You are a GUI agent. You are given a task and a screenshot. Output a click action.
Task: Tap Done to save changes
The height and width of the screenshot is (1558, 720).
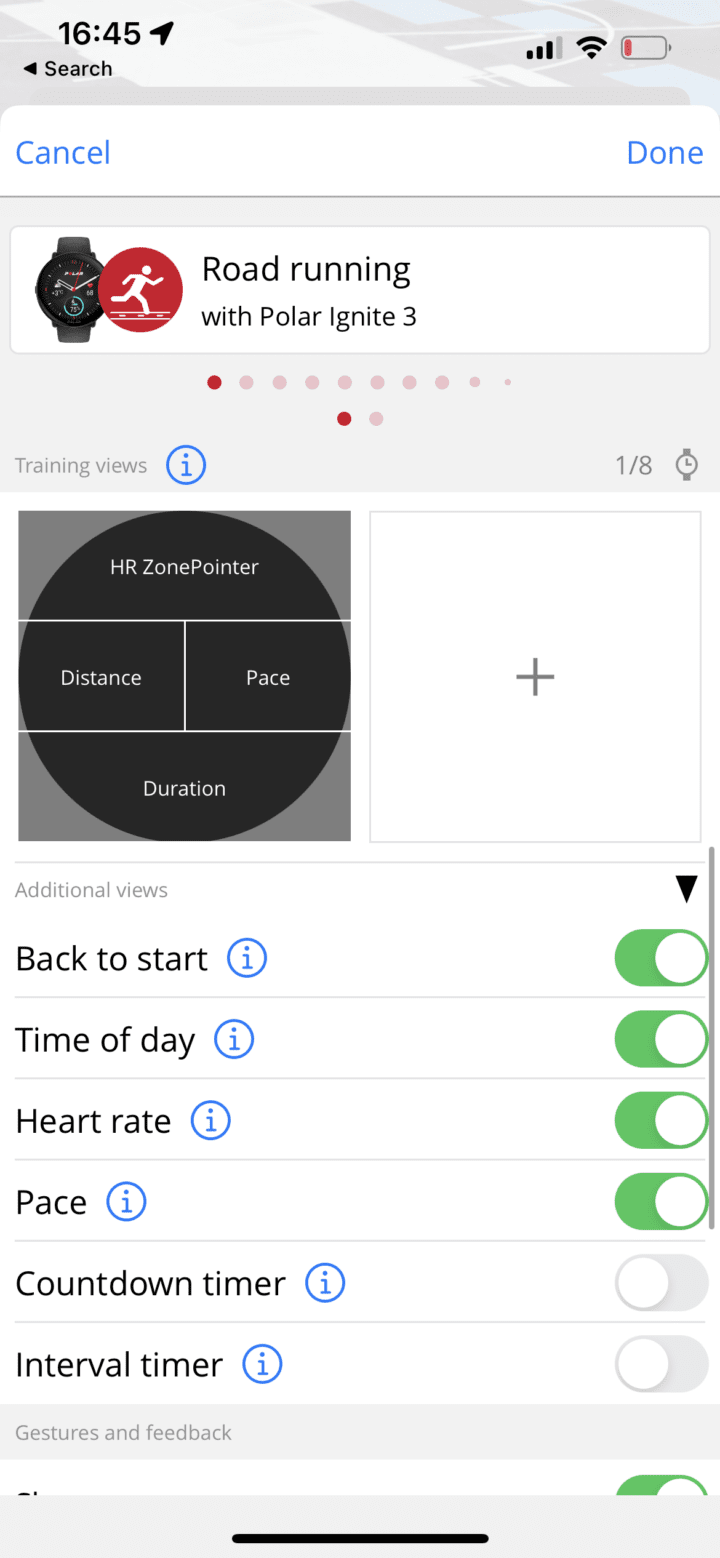(665, 152)
